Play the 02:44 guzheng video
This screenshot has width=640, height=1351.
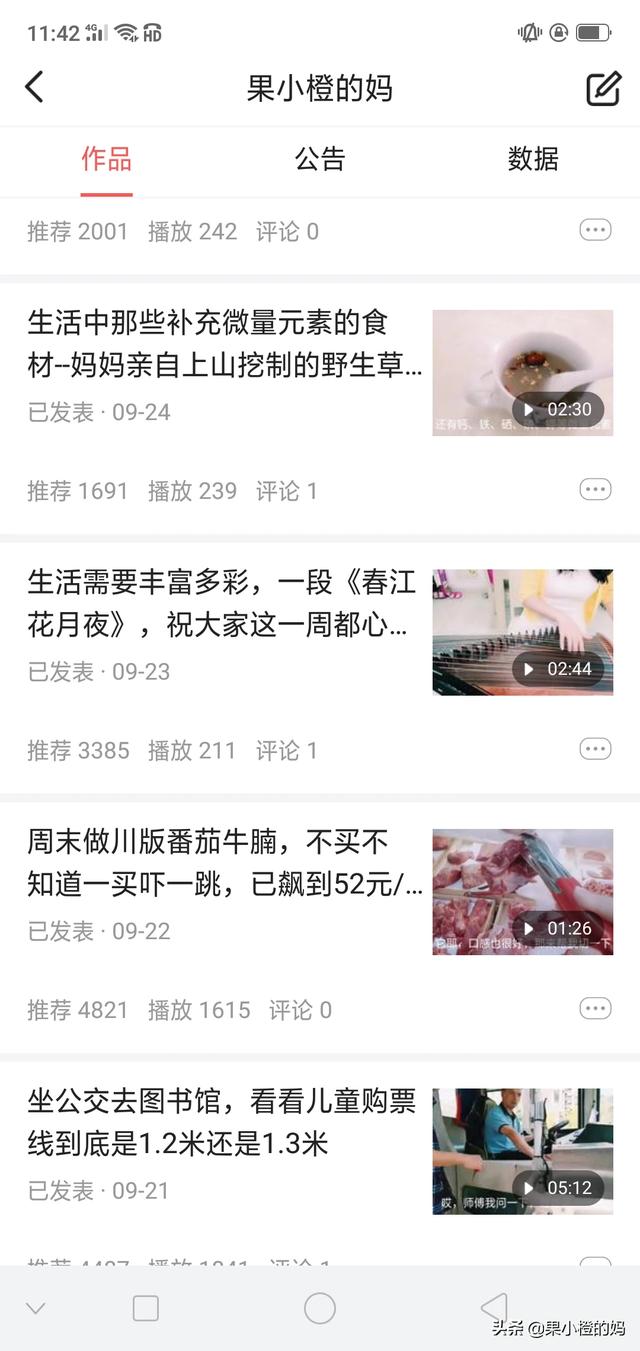click(522, 632)
